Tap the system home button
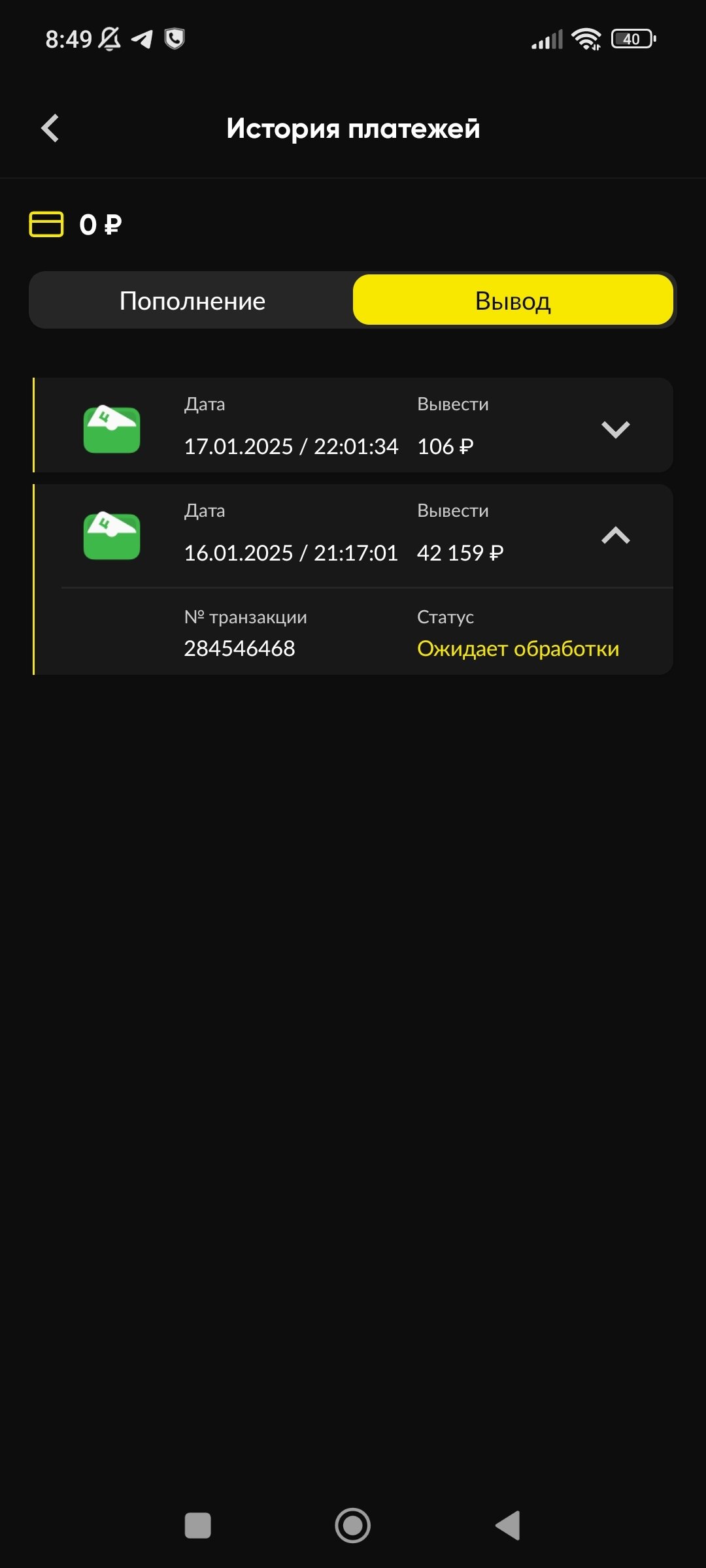 [352, 1526]
